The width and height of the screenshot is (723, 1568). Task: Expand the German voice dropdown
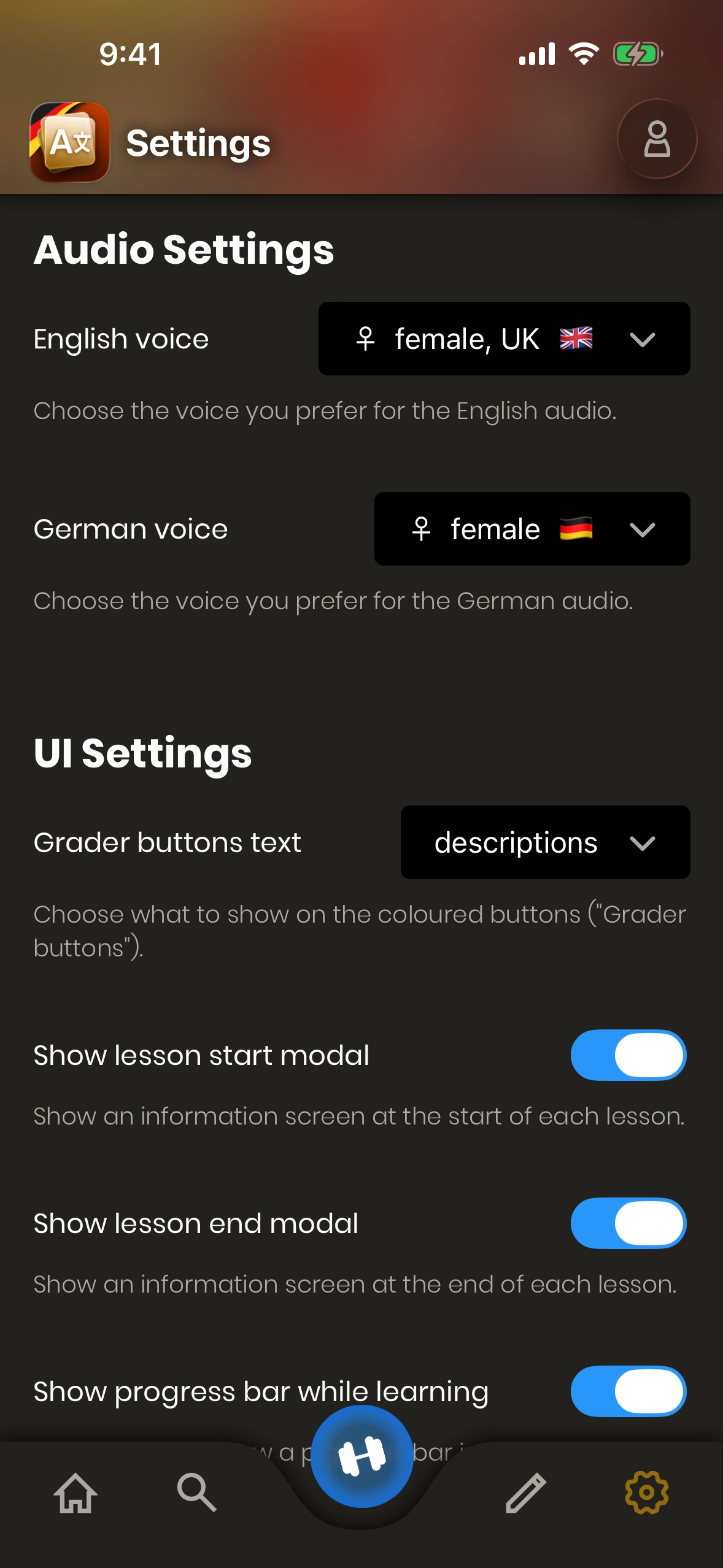(532, 529)
